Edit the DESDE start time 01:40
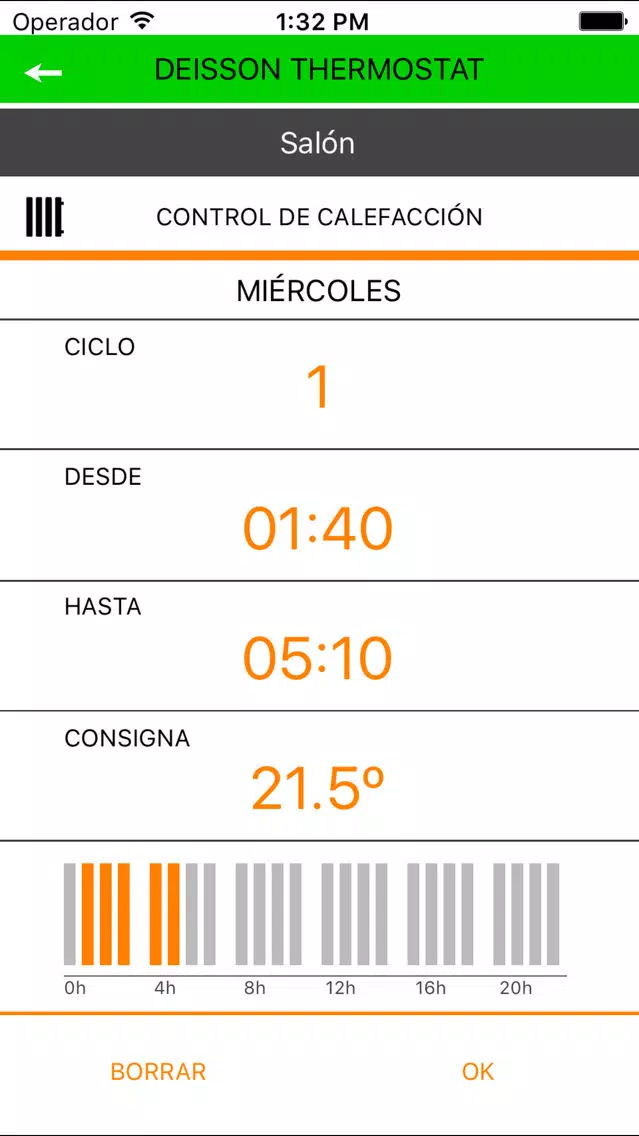 tap(318, 527)
